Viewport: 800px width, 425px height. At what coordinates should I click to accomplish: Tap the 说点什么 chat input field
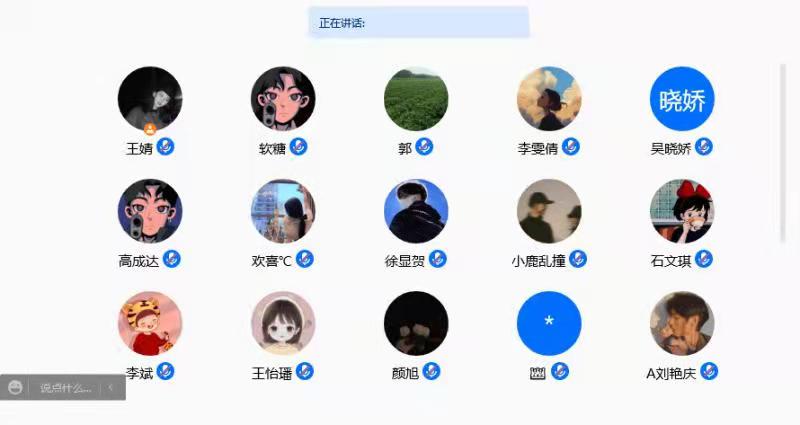click(x=66, y=387)
